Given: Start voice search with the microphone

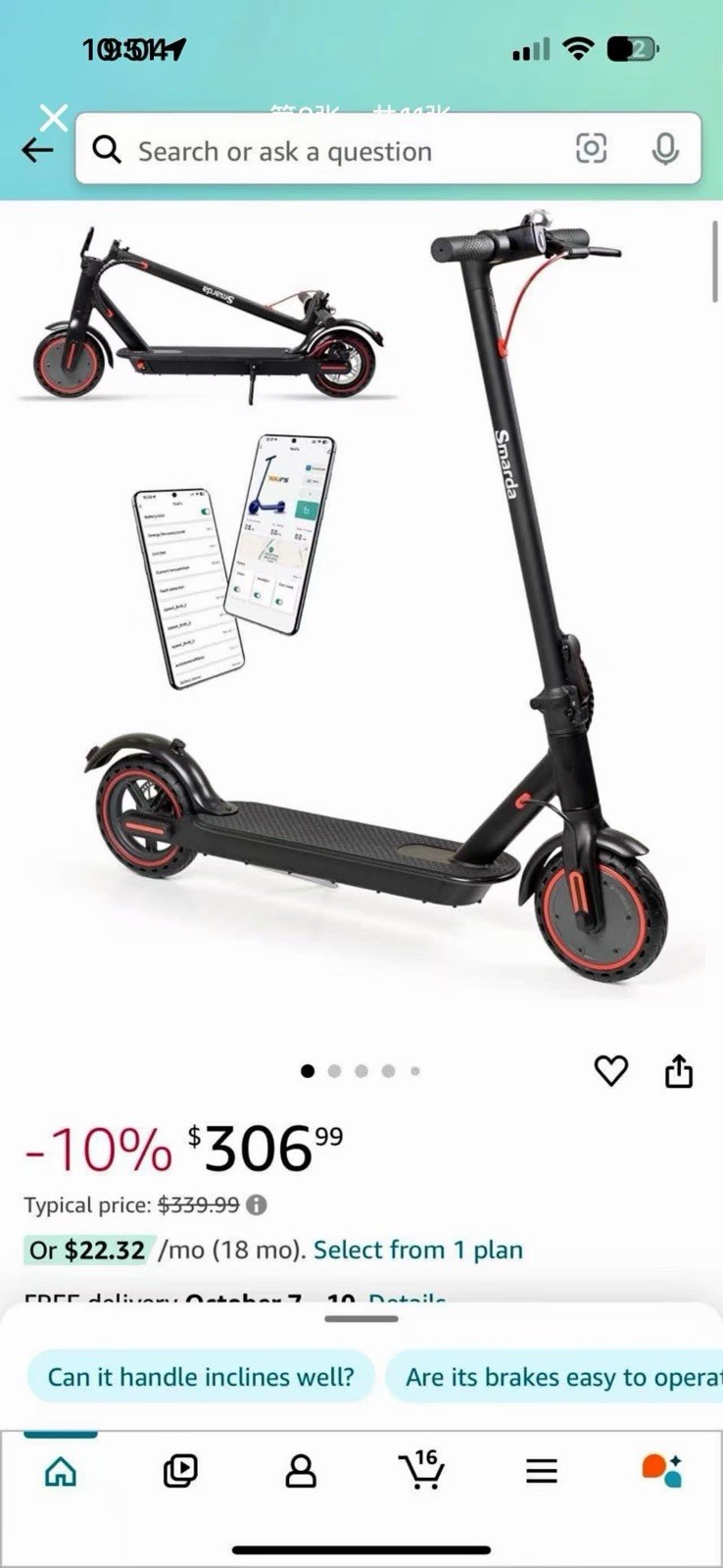Looking at the screenshot, I should (x=665, y=149).
